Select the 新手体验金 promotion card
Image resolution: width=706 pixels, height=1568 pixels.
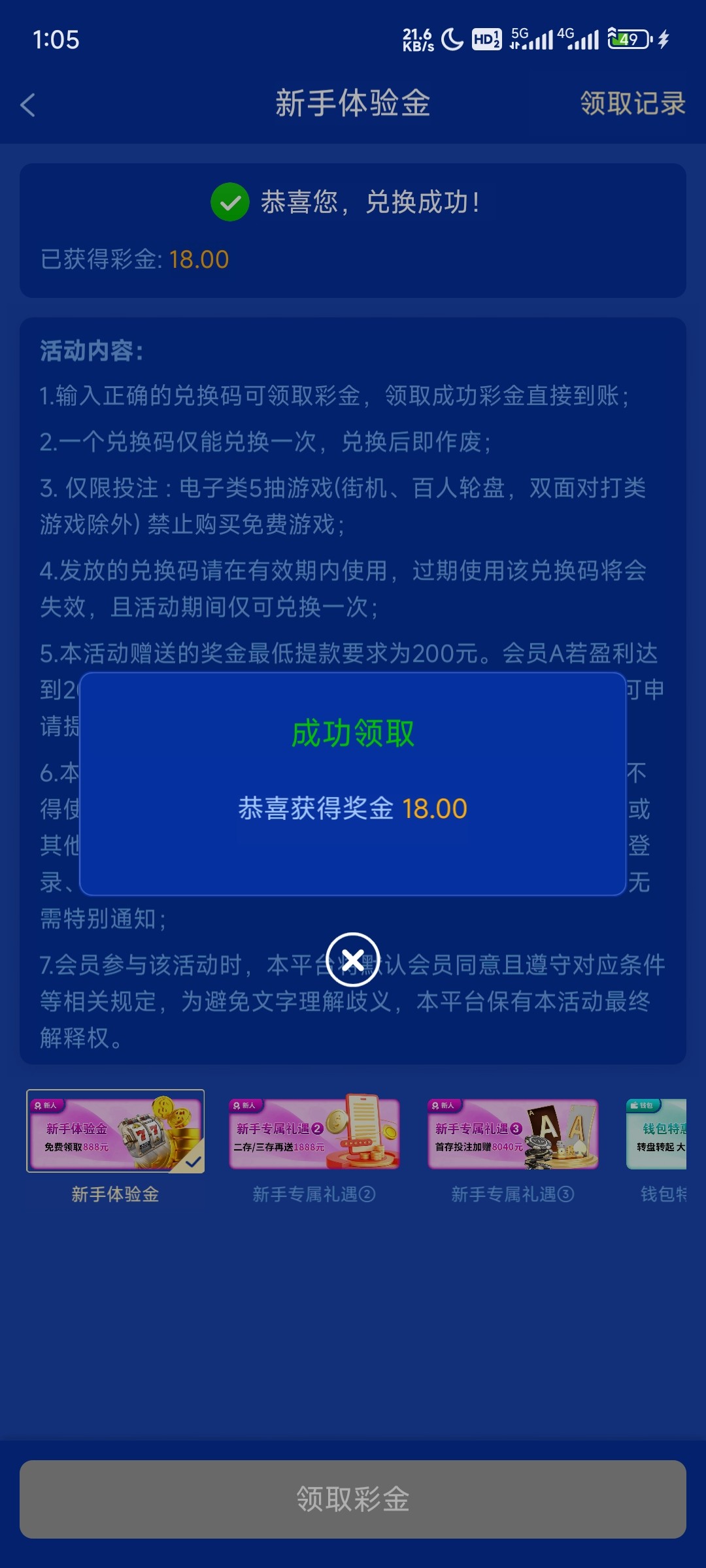[x=115, y=1132]
